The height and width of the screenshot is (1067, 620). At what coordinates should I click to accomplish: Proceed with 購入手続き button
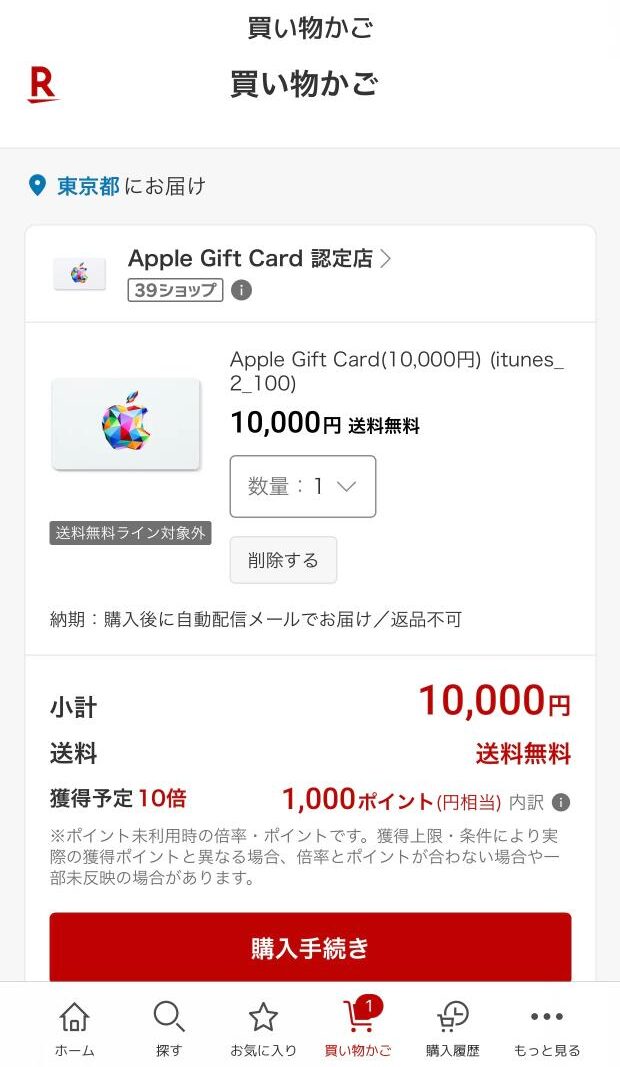tap(310, 948)
